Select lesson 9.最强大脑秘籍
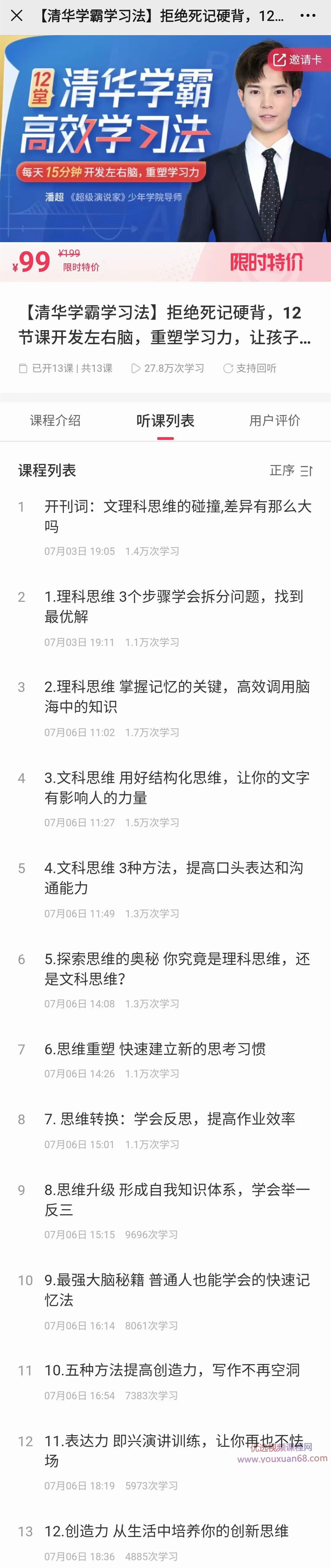The height and width of the screenshot is (1568, 331). [x=177, y=1289]
